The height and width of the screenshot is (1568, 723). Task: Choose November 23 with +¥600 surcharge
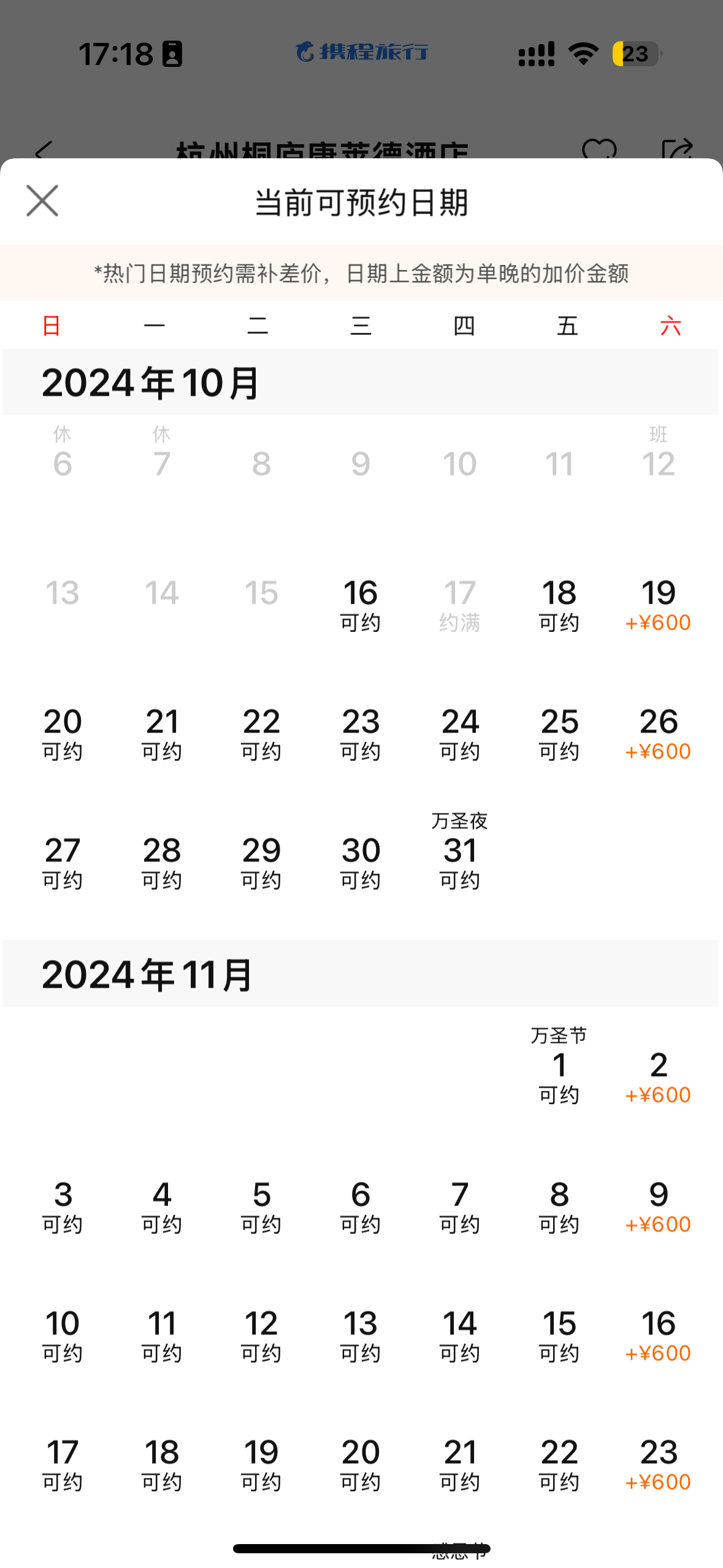pos(658,1464)
